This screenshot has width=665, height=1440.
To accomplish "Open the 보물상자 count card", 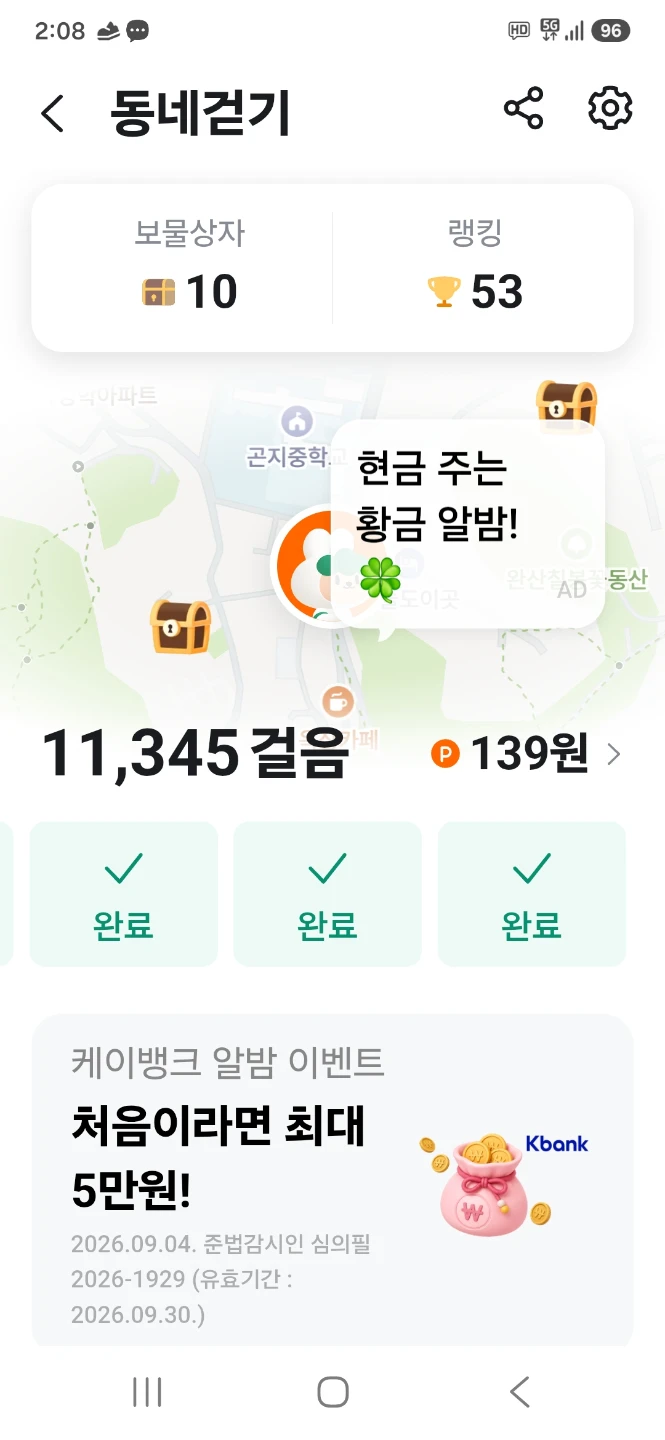I will tap(190, 268).
